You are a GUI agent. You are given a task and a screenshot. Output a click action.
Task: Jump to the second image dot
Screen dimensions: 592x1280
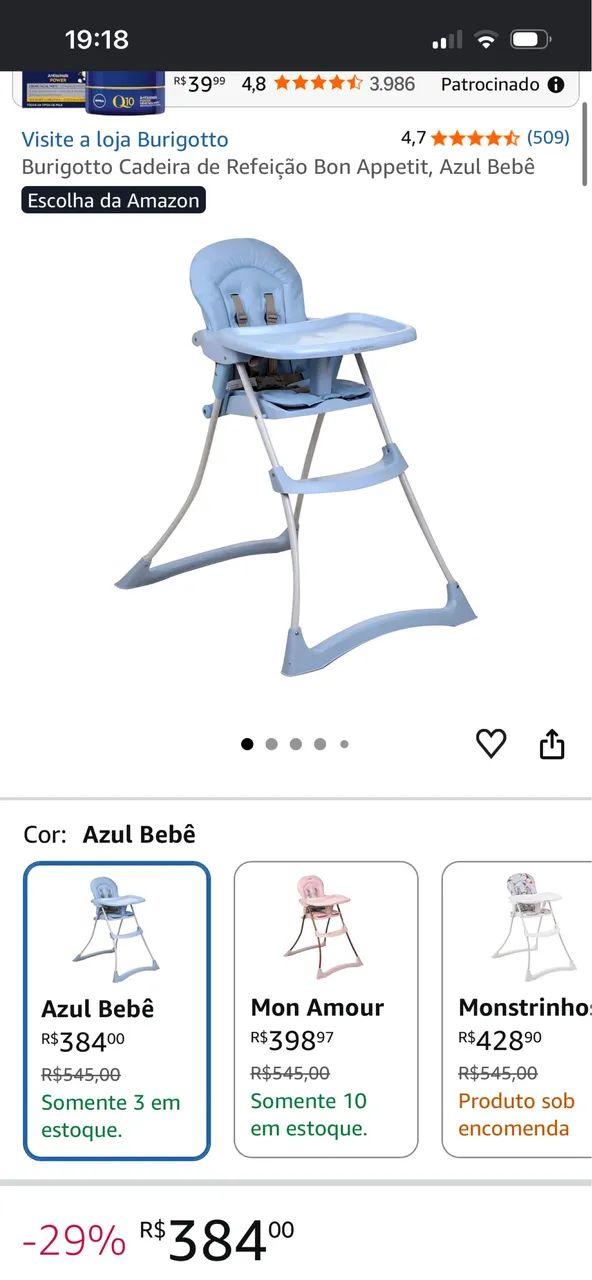click(271, 744)
